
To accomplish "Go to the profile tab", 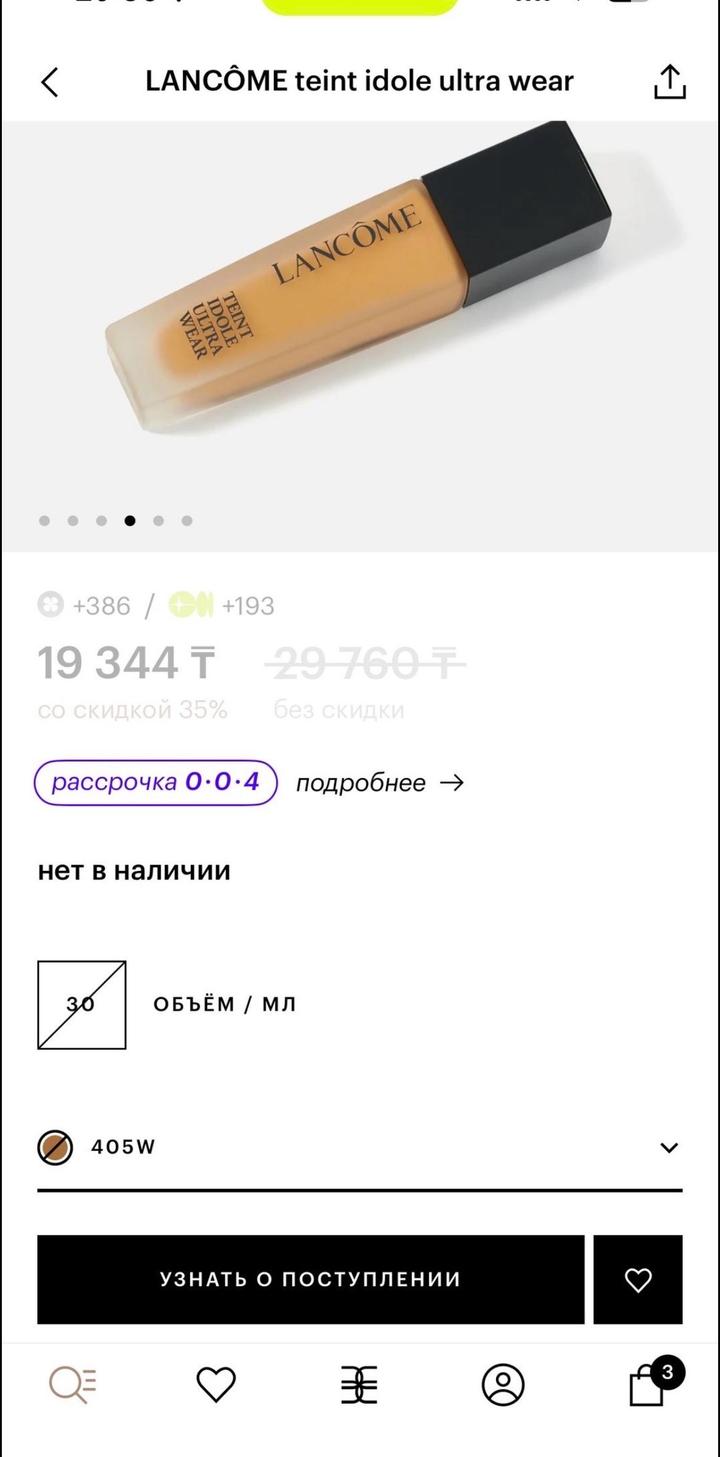I will point(503,1385).
